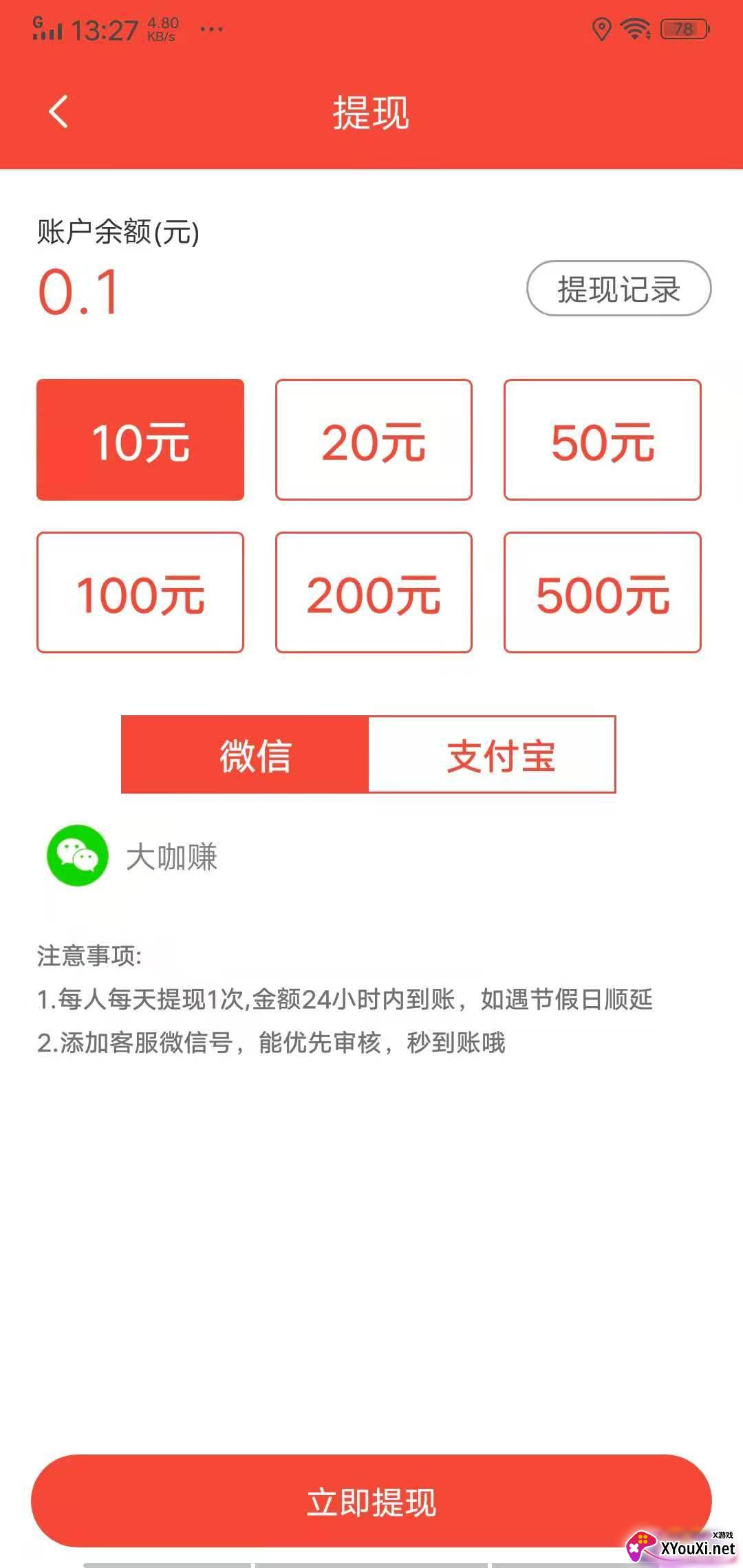Switch to the 微信 payment tab

(245, 754)
